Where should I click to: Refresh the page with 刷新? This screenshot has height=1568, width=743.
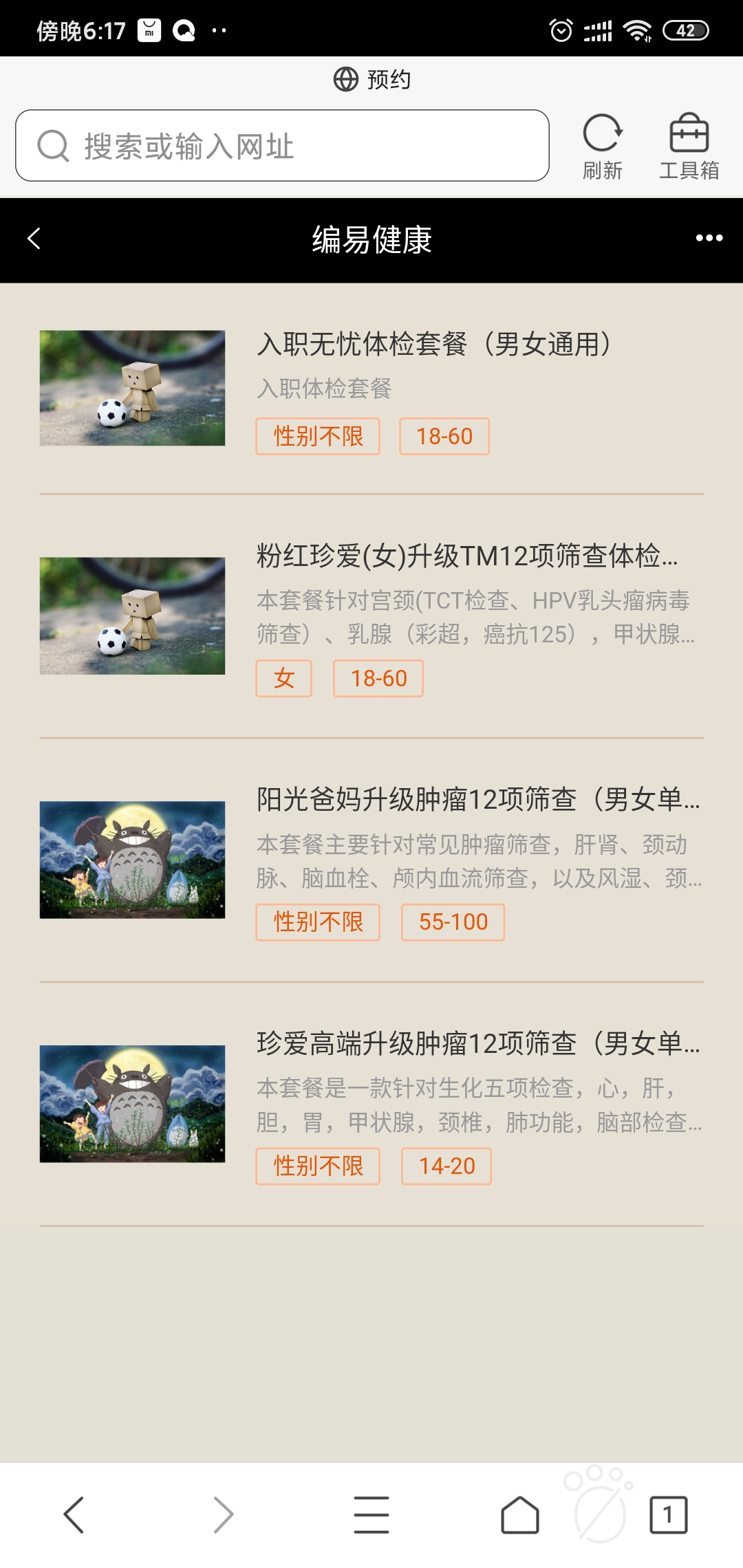click(x=603, y=146)
